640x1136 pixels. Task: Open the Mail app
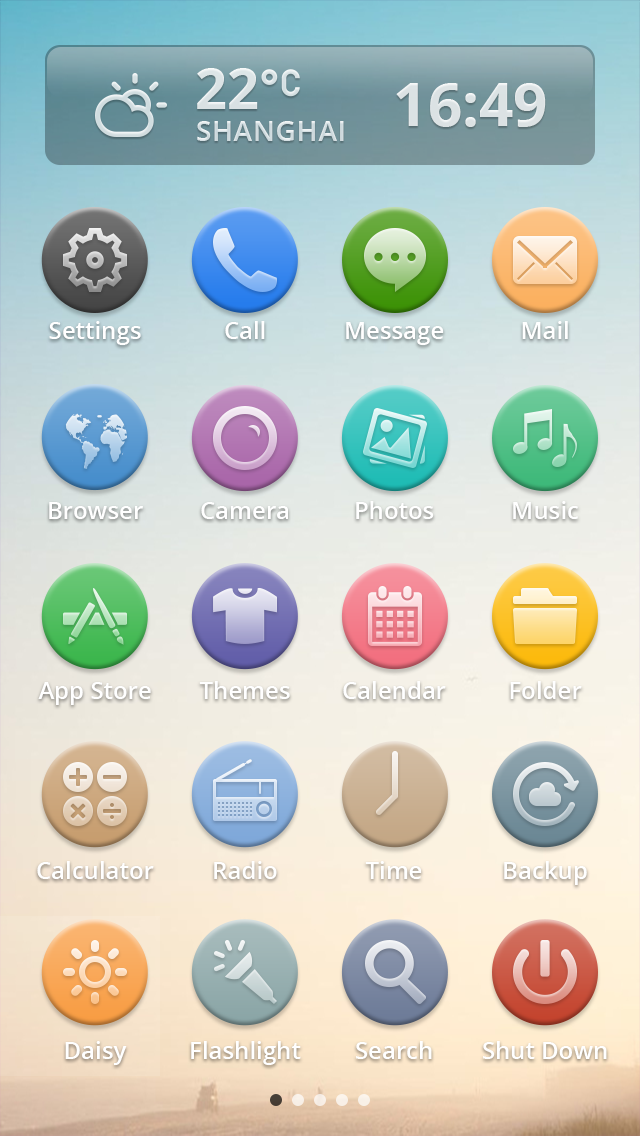click(545, 260)
